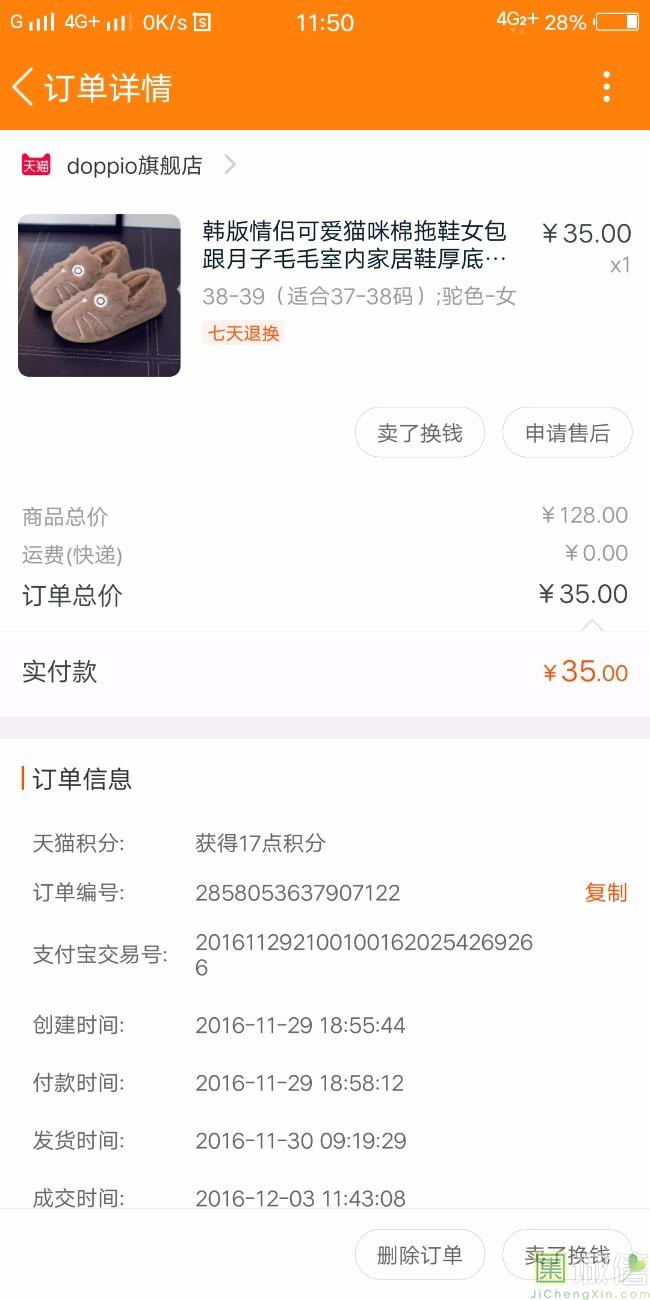Open the doppio旗舰店 store page

[134, 165]
